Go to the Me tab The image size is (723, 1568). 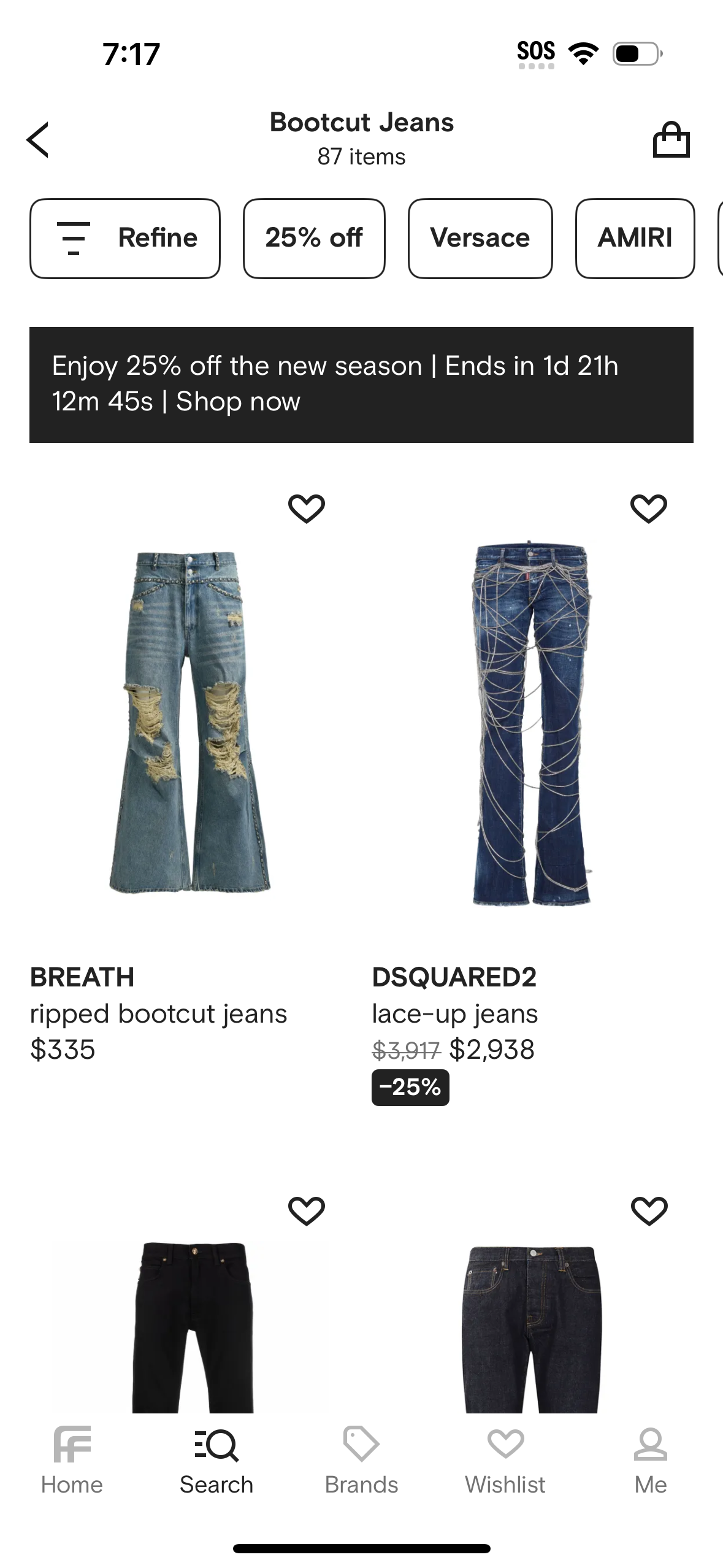[x=650, y=1460]
